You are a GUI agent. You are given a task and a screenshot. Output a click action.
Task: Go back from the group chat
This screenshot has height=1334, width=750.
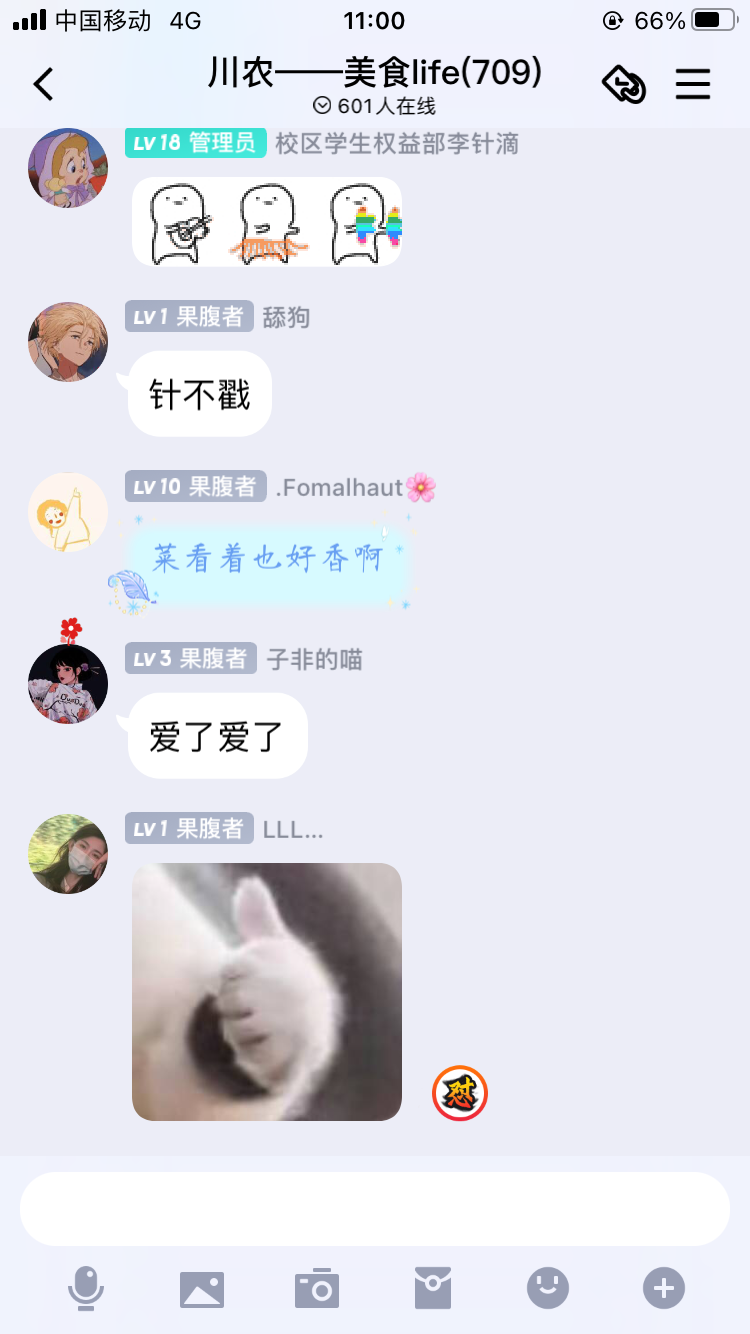[x=43, y=85]
